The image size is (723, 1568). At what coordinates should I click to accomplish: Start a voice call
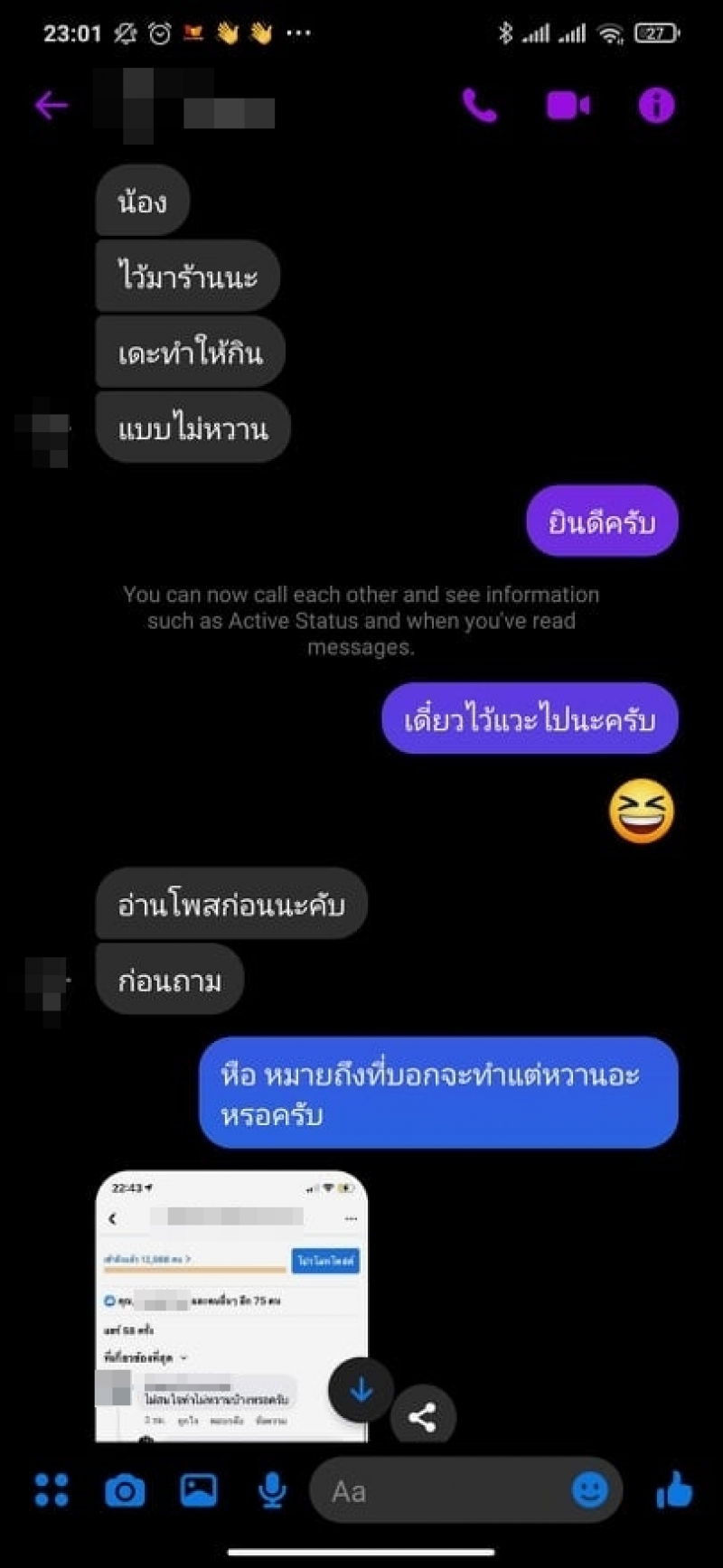tap(479, 106)
